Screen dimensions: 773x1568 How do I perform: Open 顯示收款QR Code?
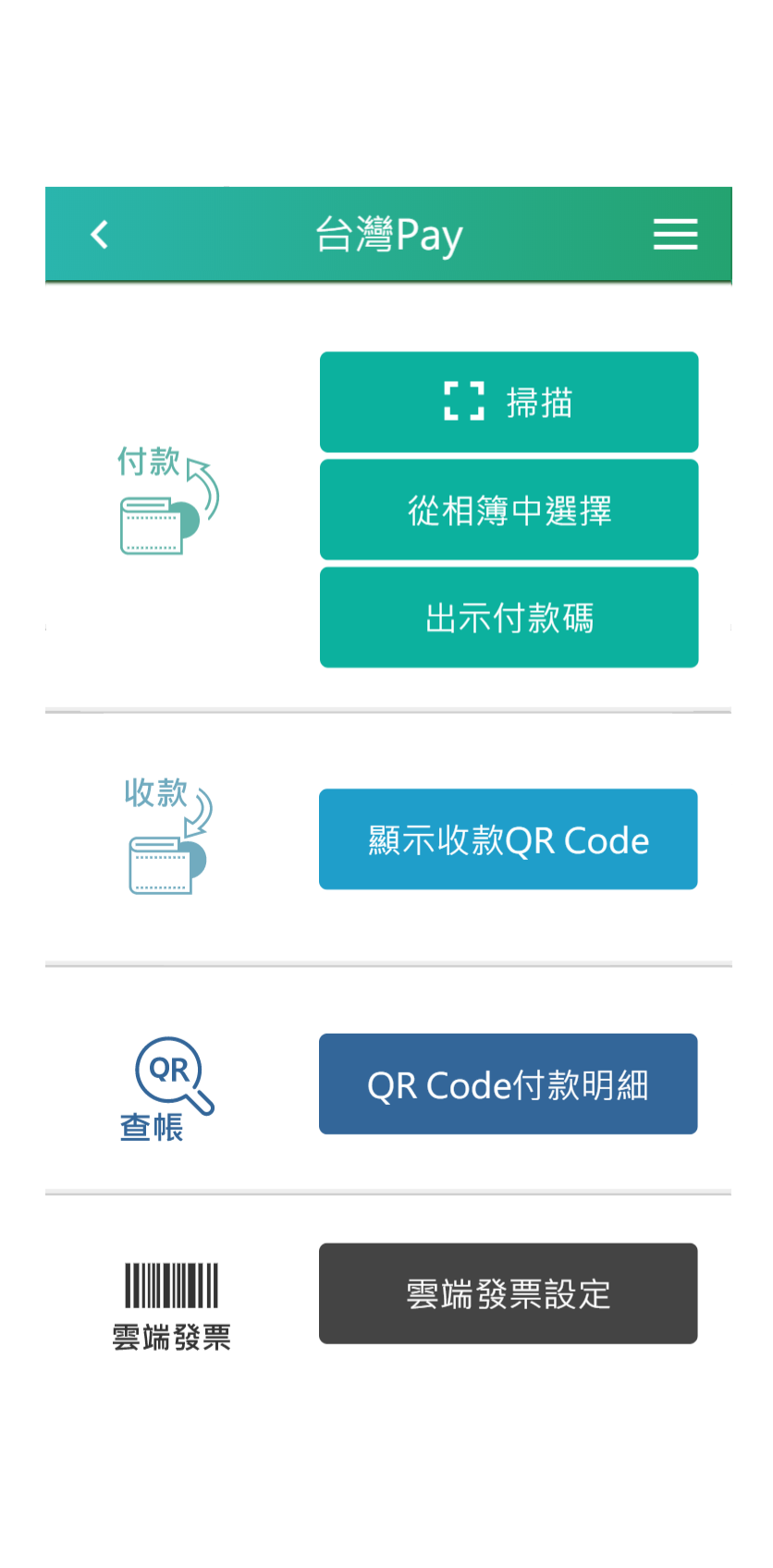pos(509,839)
